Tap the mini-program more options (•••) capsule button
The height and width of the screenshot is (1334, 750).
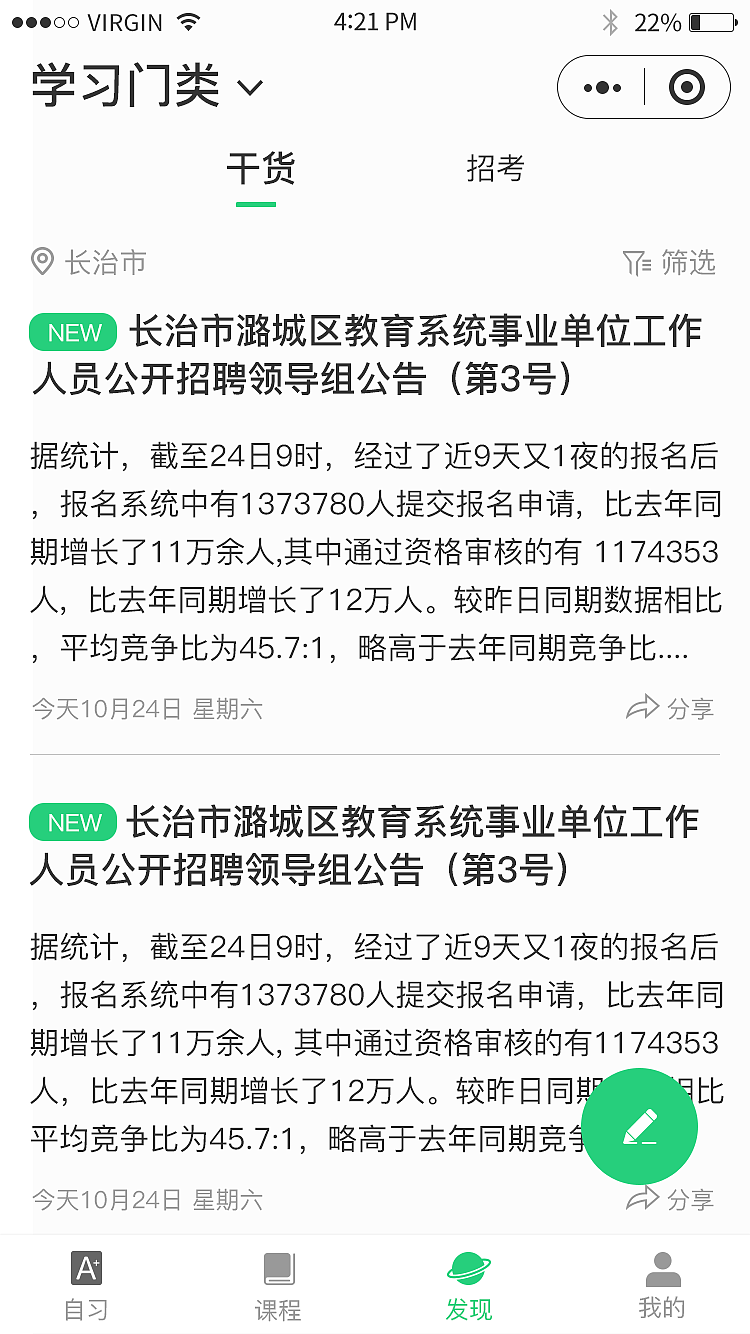coord(601,87)
